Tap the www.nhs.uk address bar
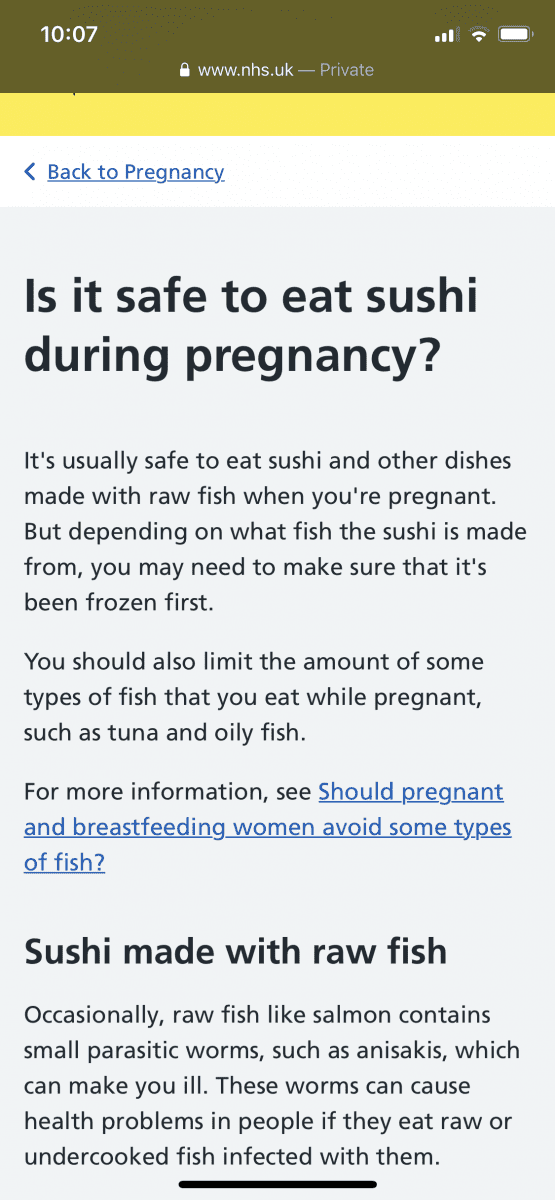This screenshot has height=1200, width=555. coord(277,70)
